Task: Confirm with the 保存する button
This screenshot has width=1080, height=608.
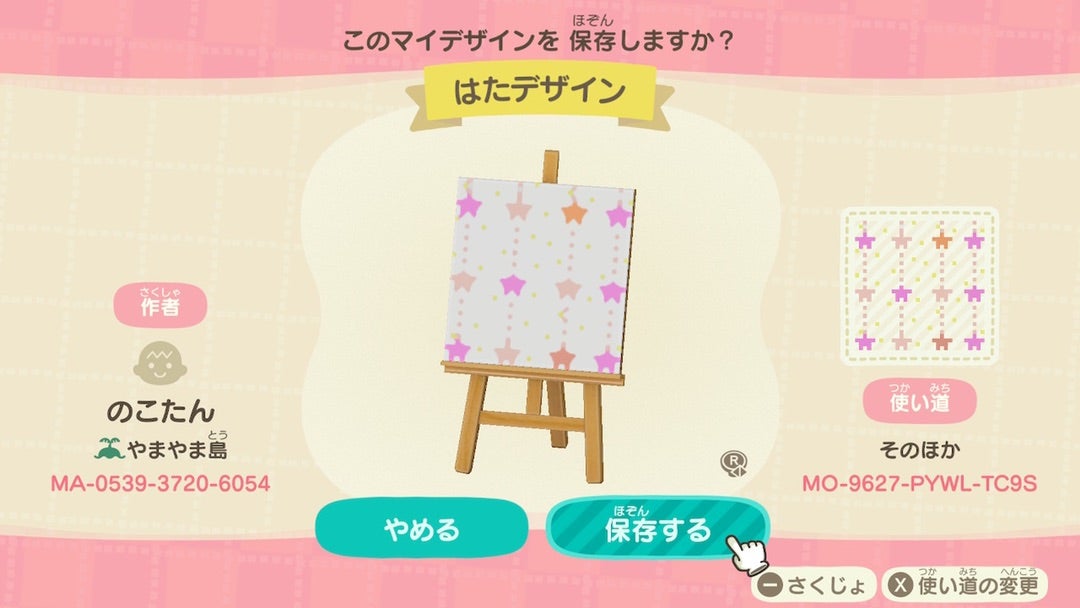Action: 657,527
